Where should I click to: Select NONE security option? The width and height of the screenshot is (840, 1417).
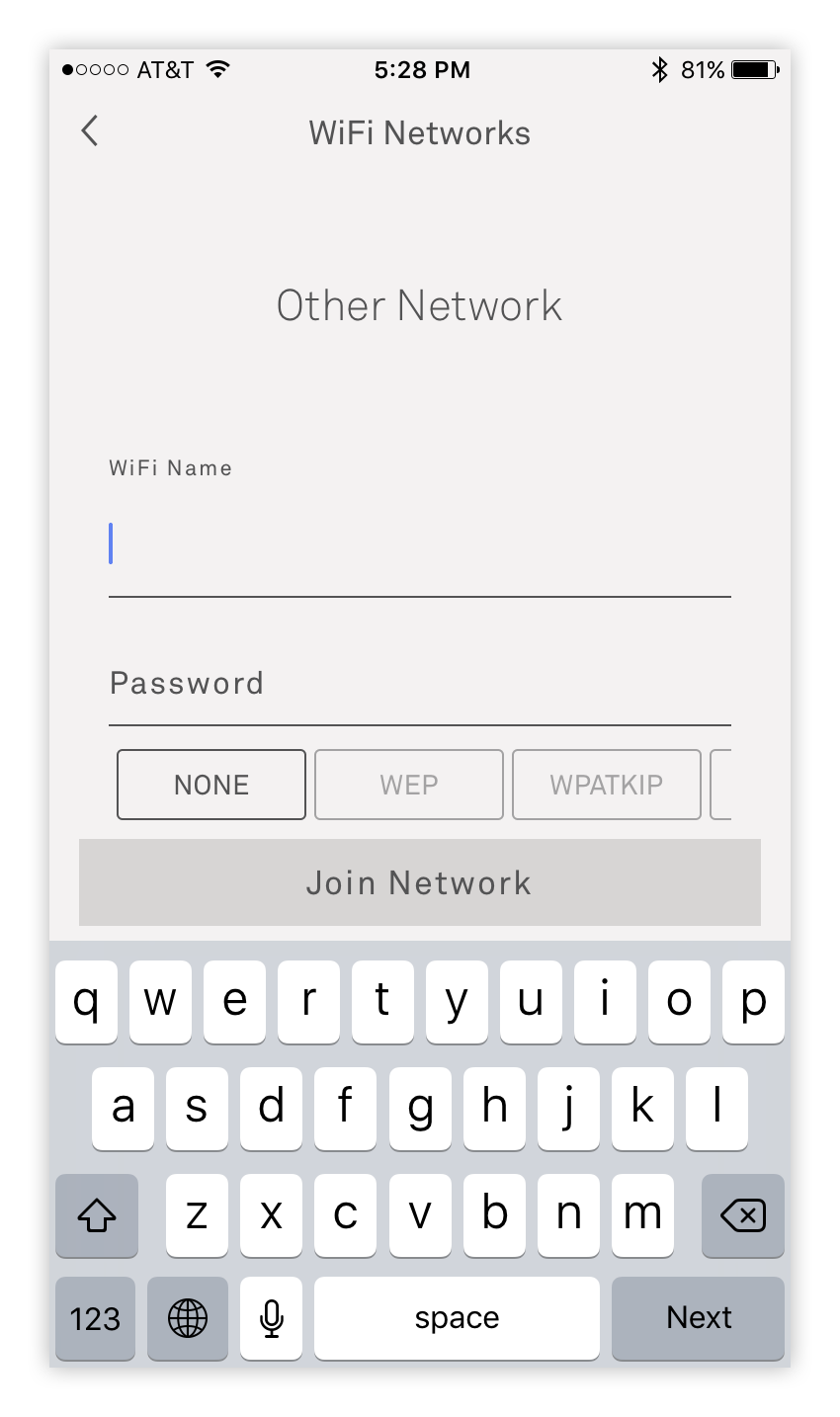click(x=211, y=785)
